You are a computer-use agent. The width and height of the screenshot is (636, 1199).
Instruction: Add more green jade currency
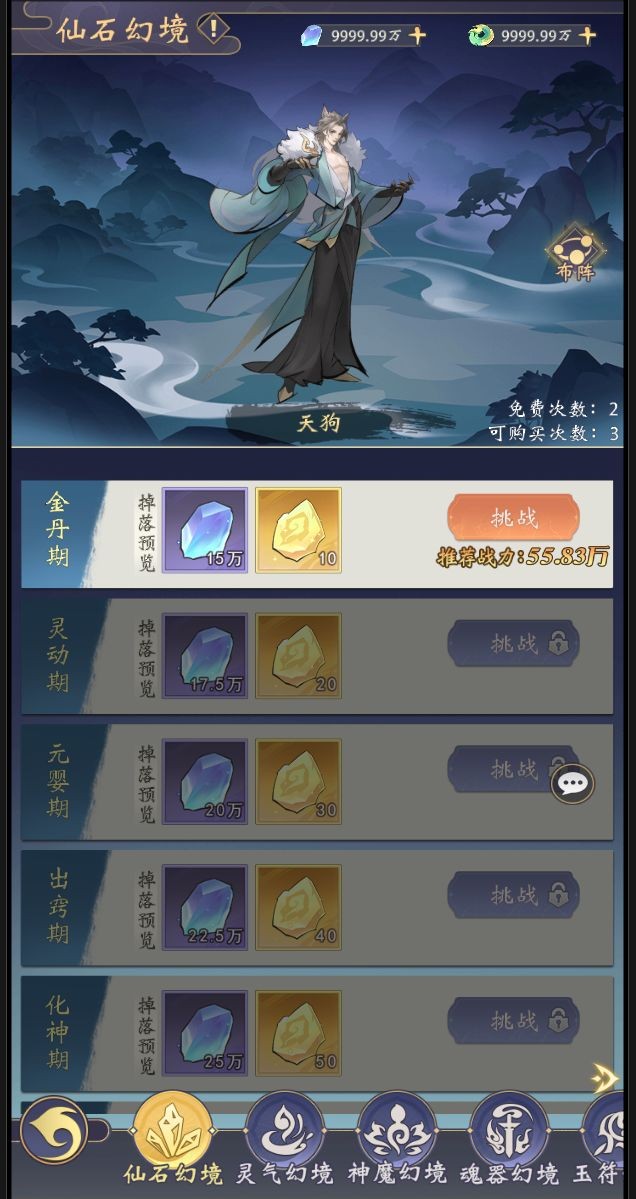click(587, 35)
